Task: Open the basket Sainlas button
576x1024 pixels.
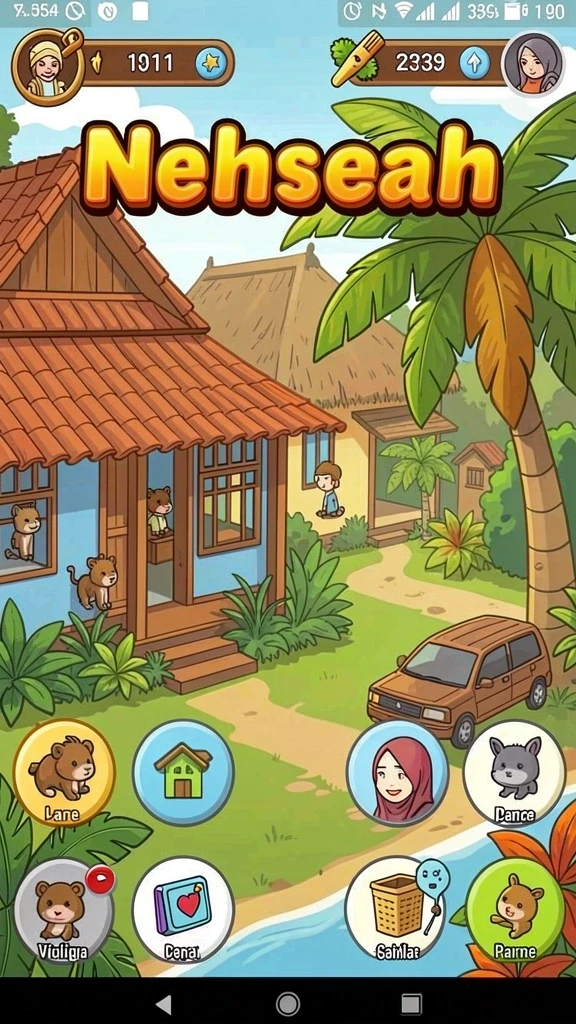Action: click(397, 910)
